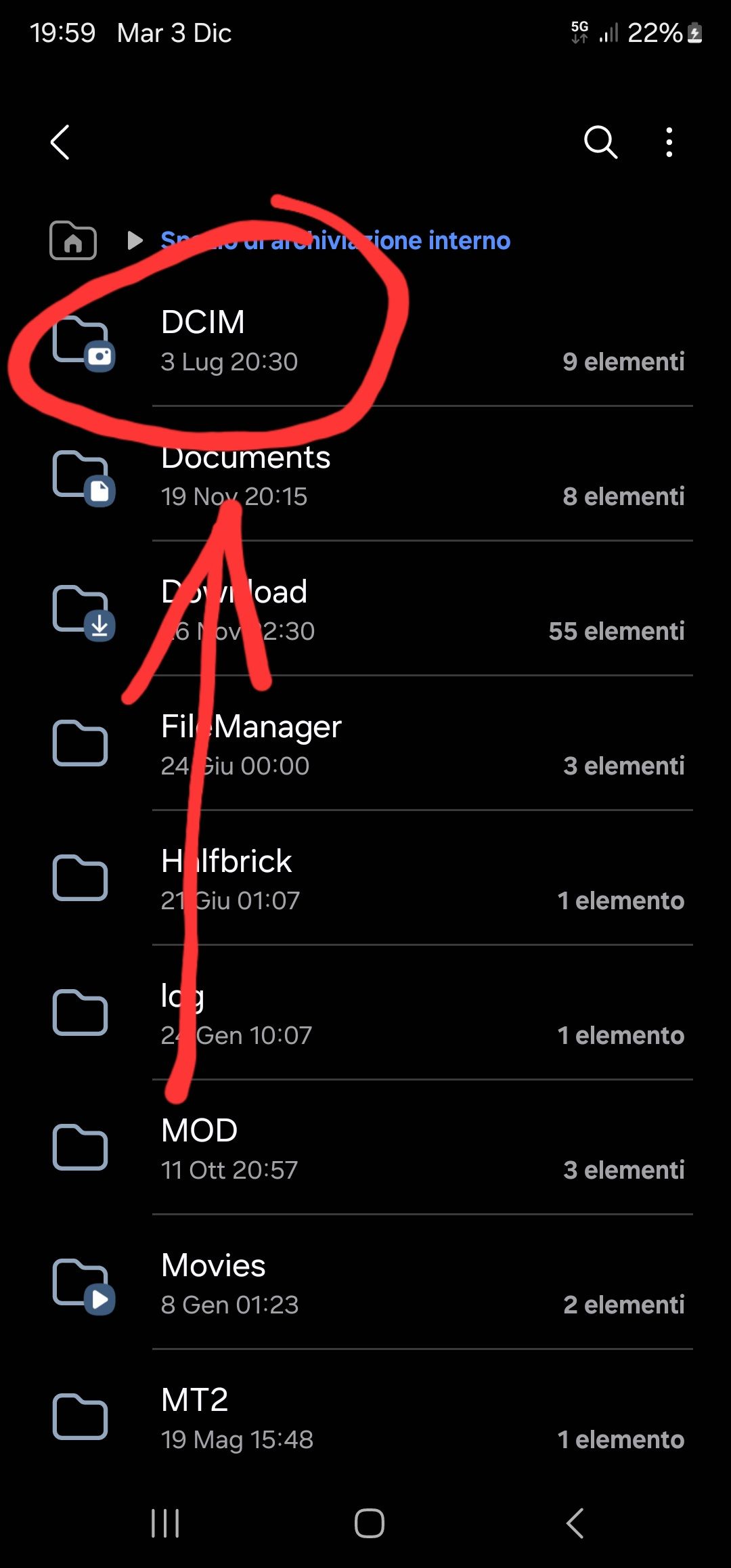Tap the recents button in navigation bar

164,1525
